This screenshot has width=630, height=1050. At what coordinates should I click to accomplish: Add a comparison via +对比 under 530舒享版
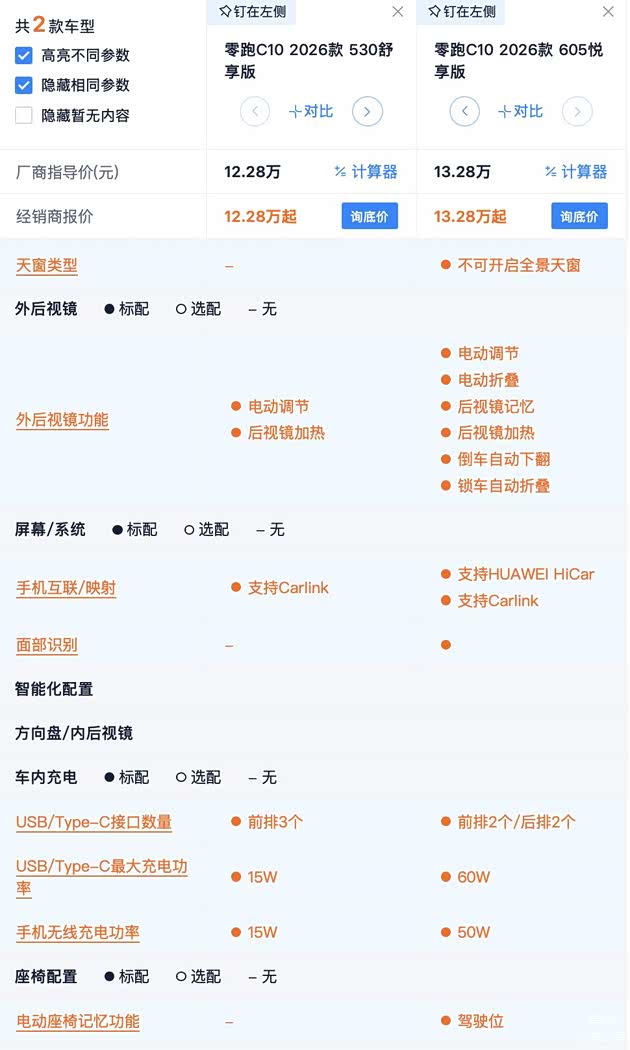tap(311, 112)
